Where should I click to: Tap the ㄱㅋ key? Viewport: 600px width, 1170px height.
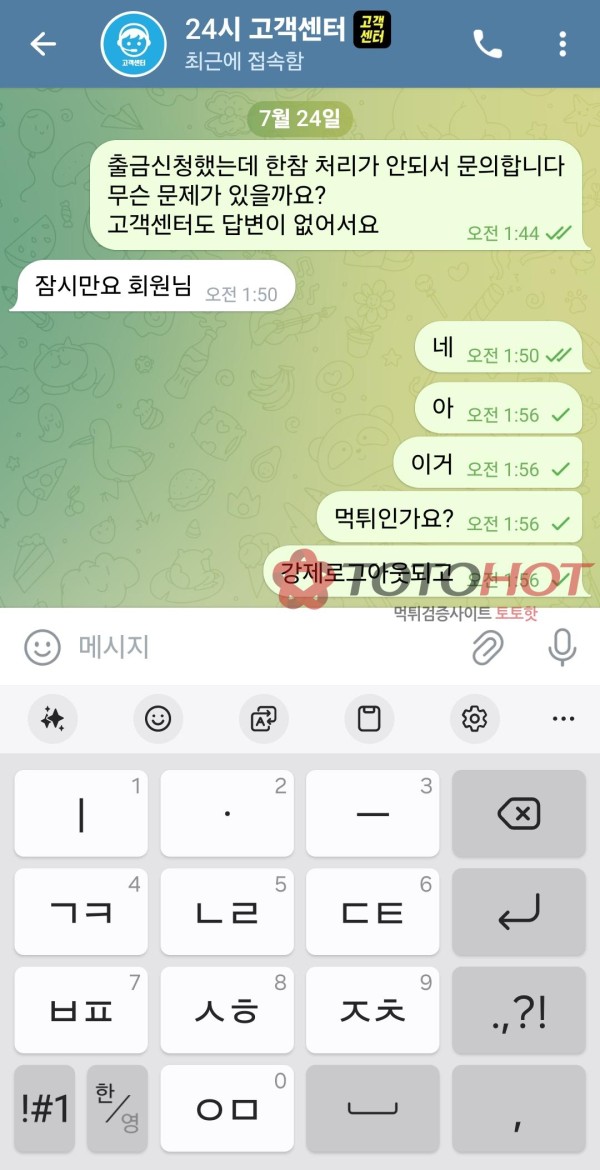tap(81, 911)
